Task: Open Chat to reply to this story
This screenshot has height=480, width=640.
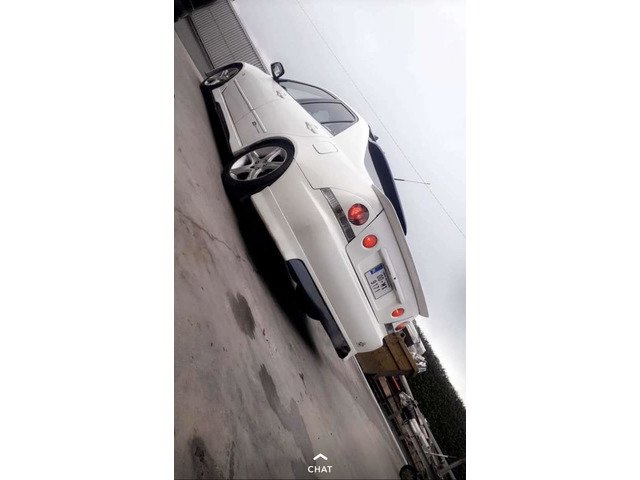Action: click(x=319, y=463)
